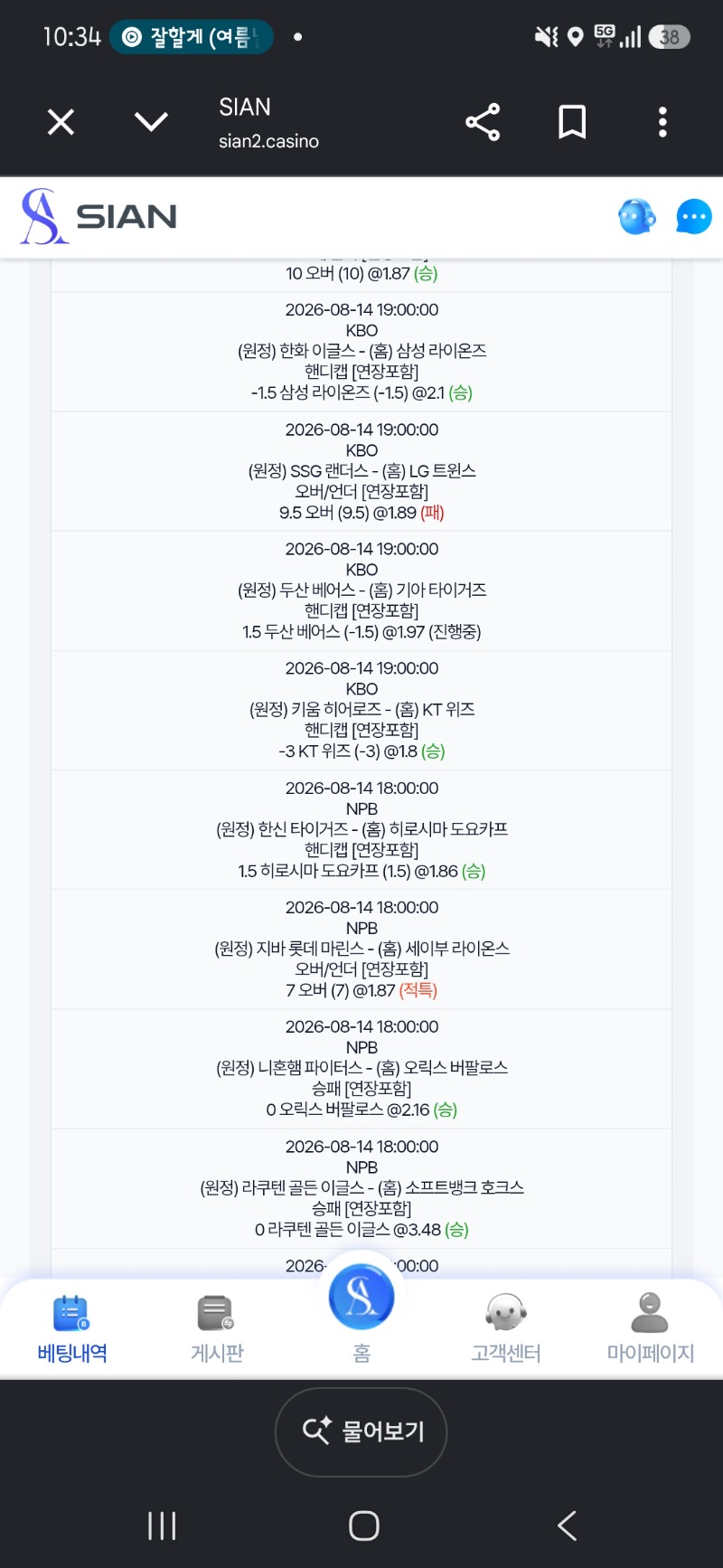Switch to the 마이페이지 tab
Screen dimensions: 723x1568
pos(651,1328)
